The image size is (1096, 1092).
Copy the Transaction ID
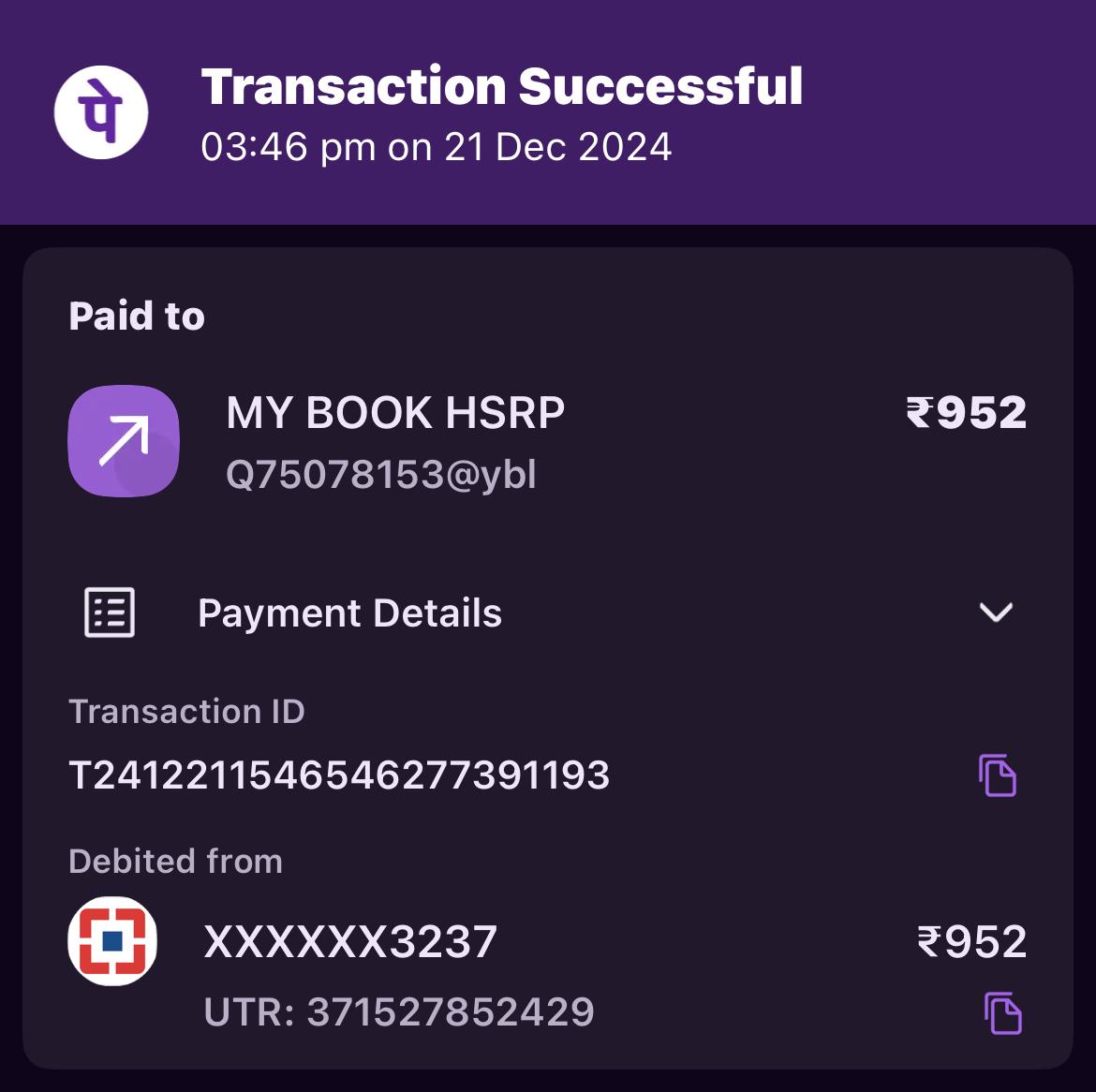click(998, 775)
